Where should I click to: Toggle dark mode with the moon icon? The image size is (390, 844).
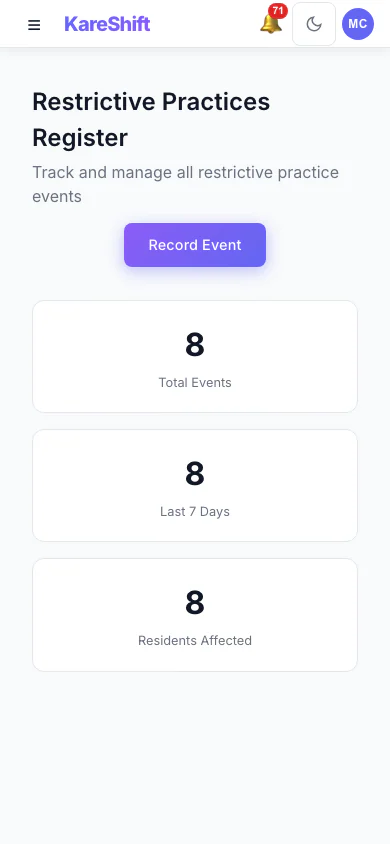[314, 24]
